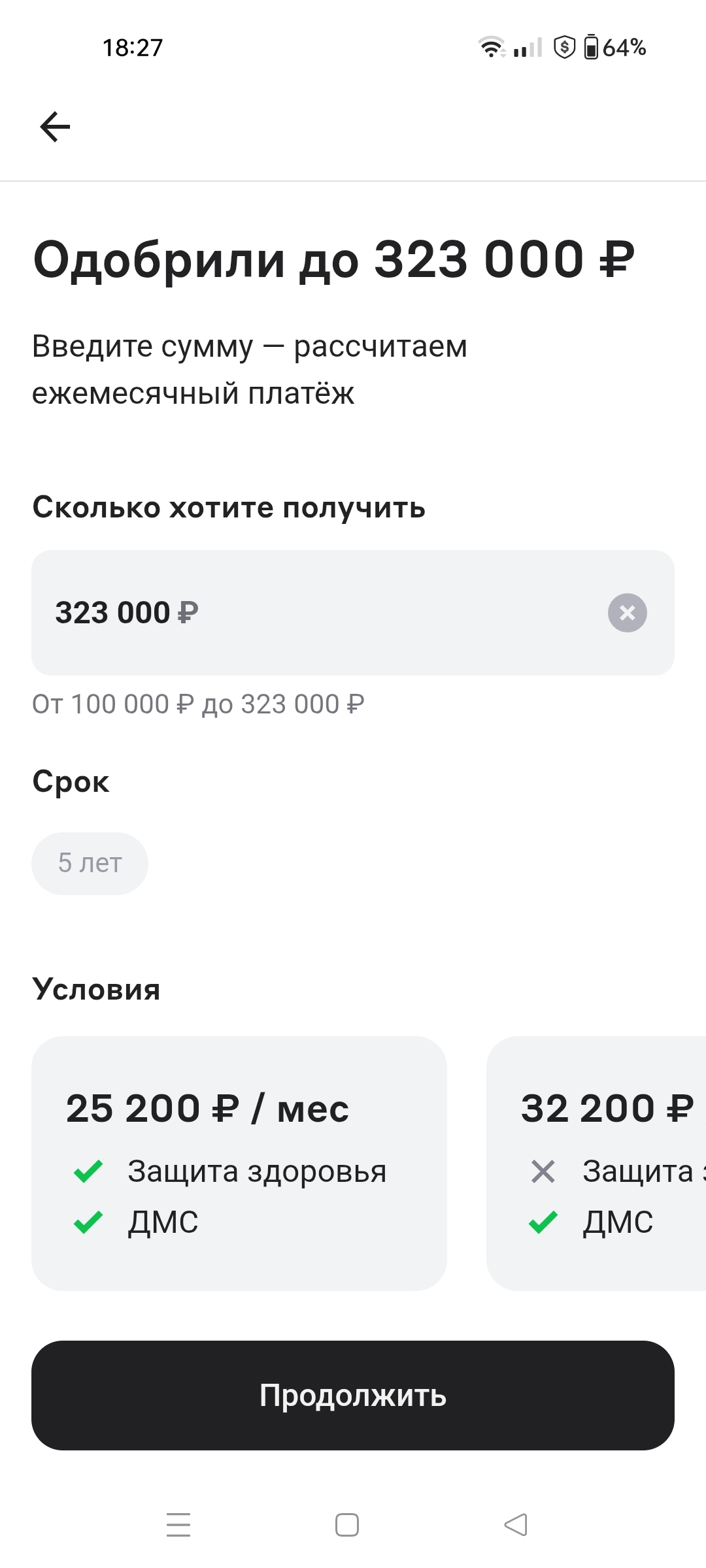706x1568 pixels.
Task: Choose the 25 200 ₽ / мес conditions card
Action: (x=239, y=1163)
